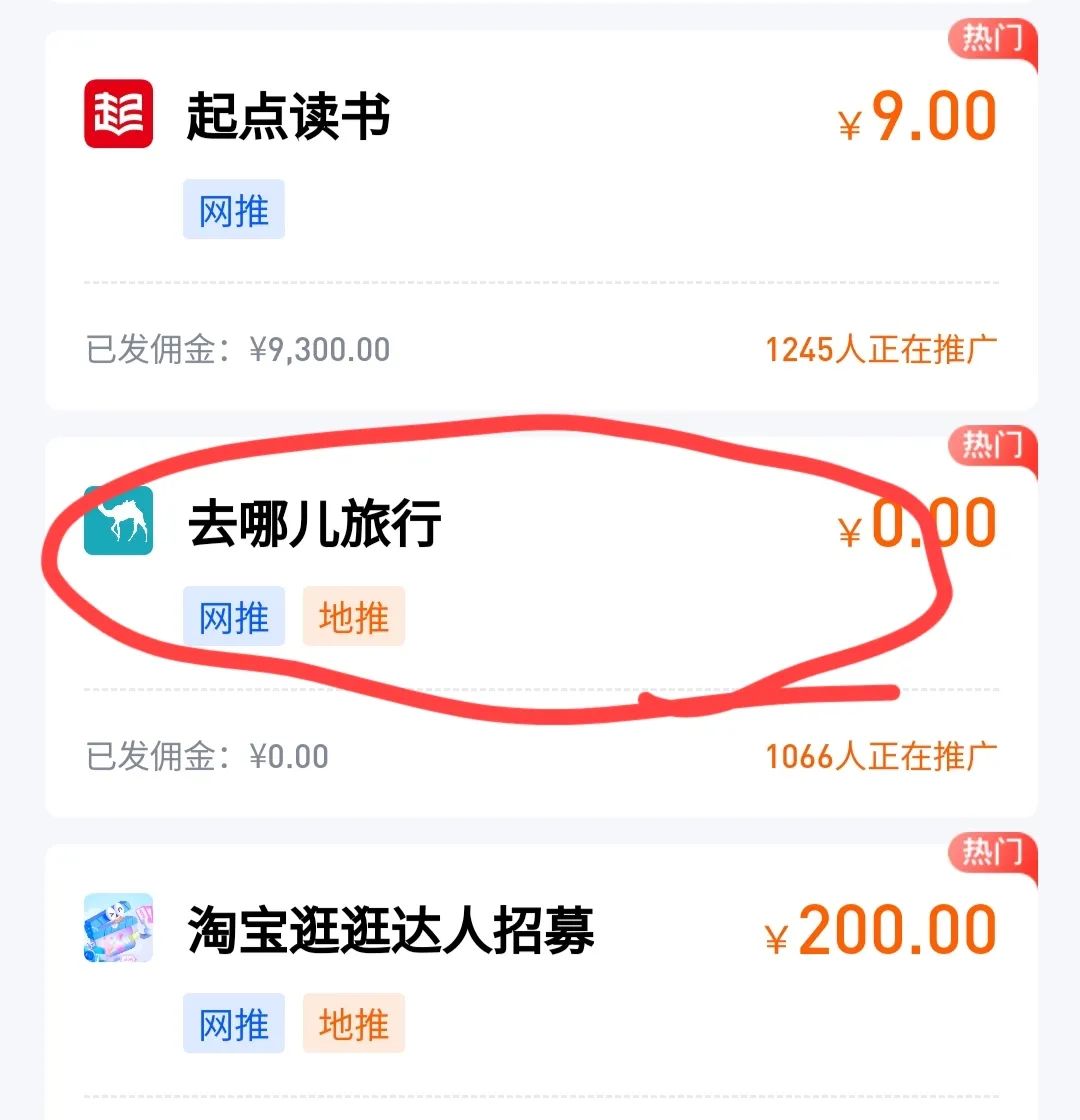Toggle the 网推 tag under 淘宝逛逛
1080x1120 pixels.
[233, 1024]
